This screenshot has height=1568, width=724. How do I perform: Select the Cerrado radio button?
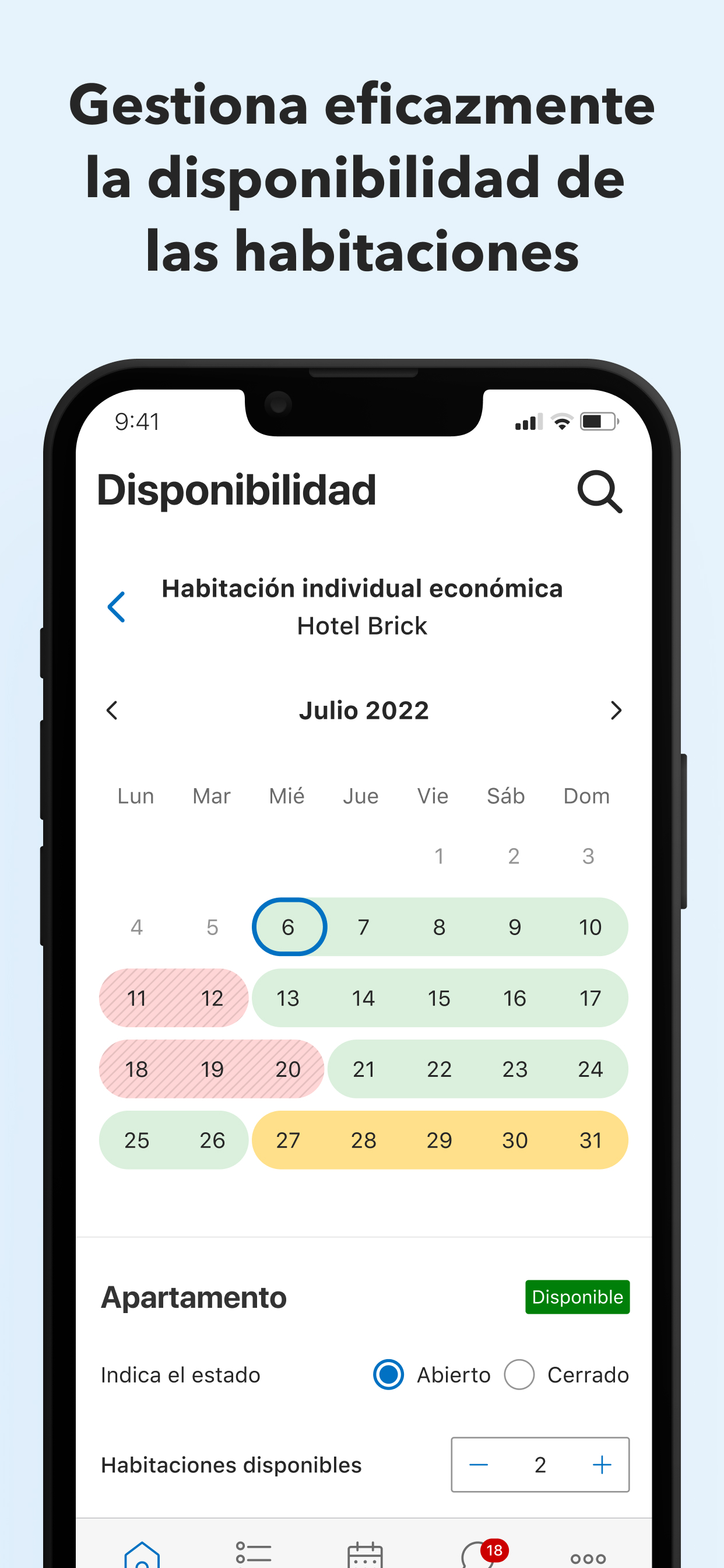(521, 1374)
